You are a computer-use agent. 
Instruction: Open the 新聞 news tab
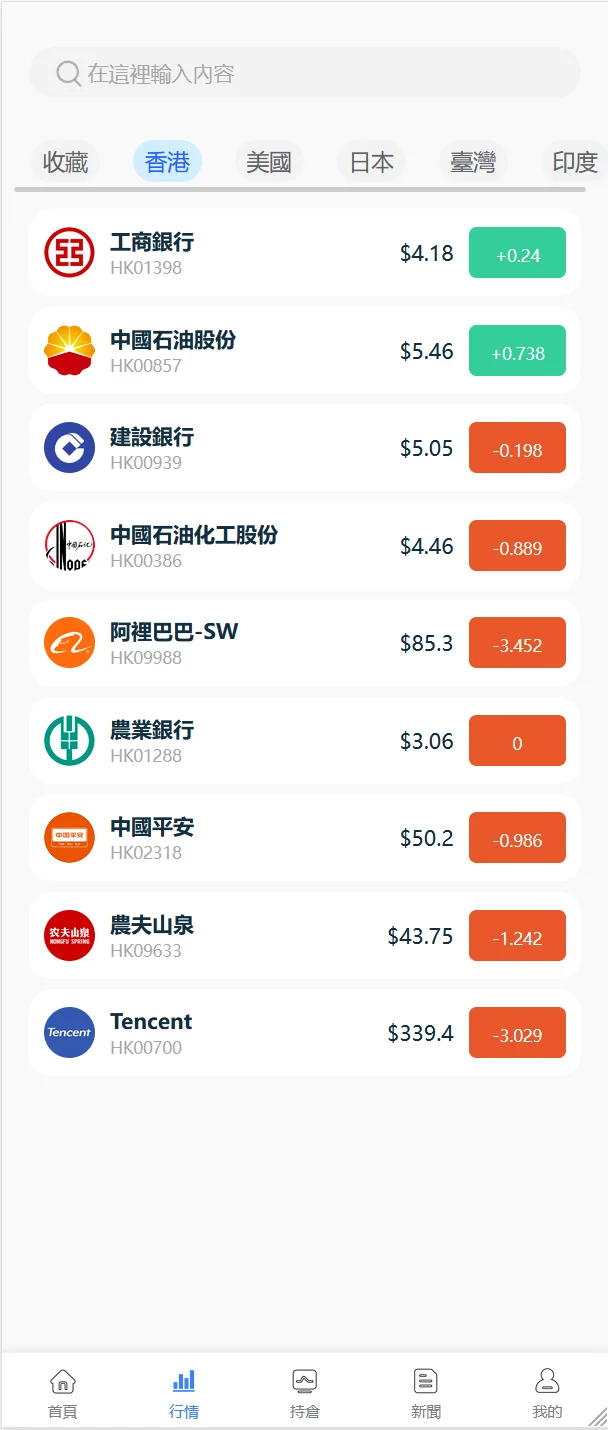click(426, 1393)
